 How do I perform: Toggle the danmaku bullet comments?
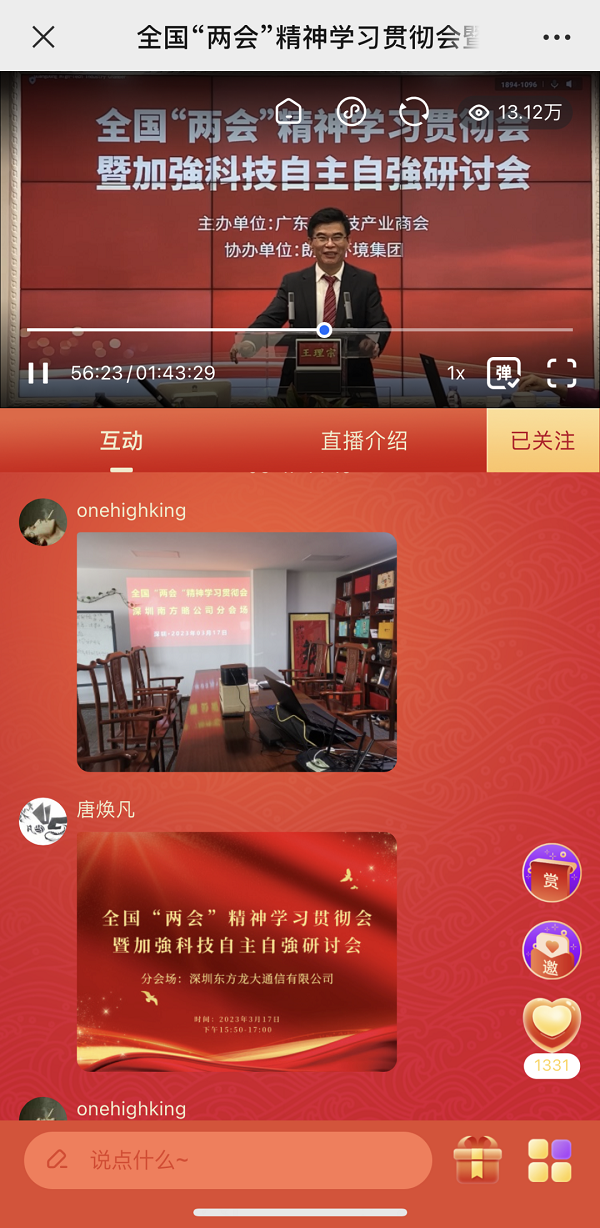pyautogui.click(x=504, y=373)
